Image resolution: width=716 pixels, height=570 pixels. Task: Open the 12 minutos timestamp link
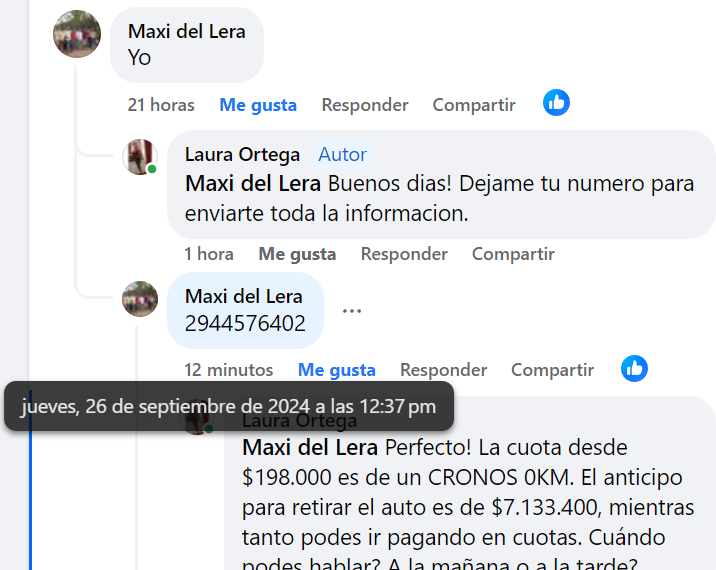pos(228,370)
